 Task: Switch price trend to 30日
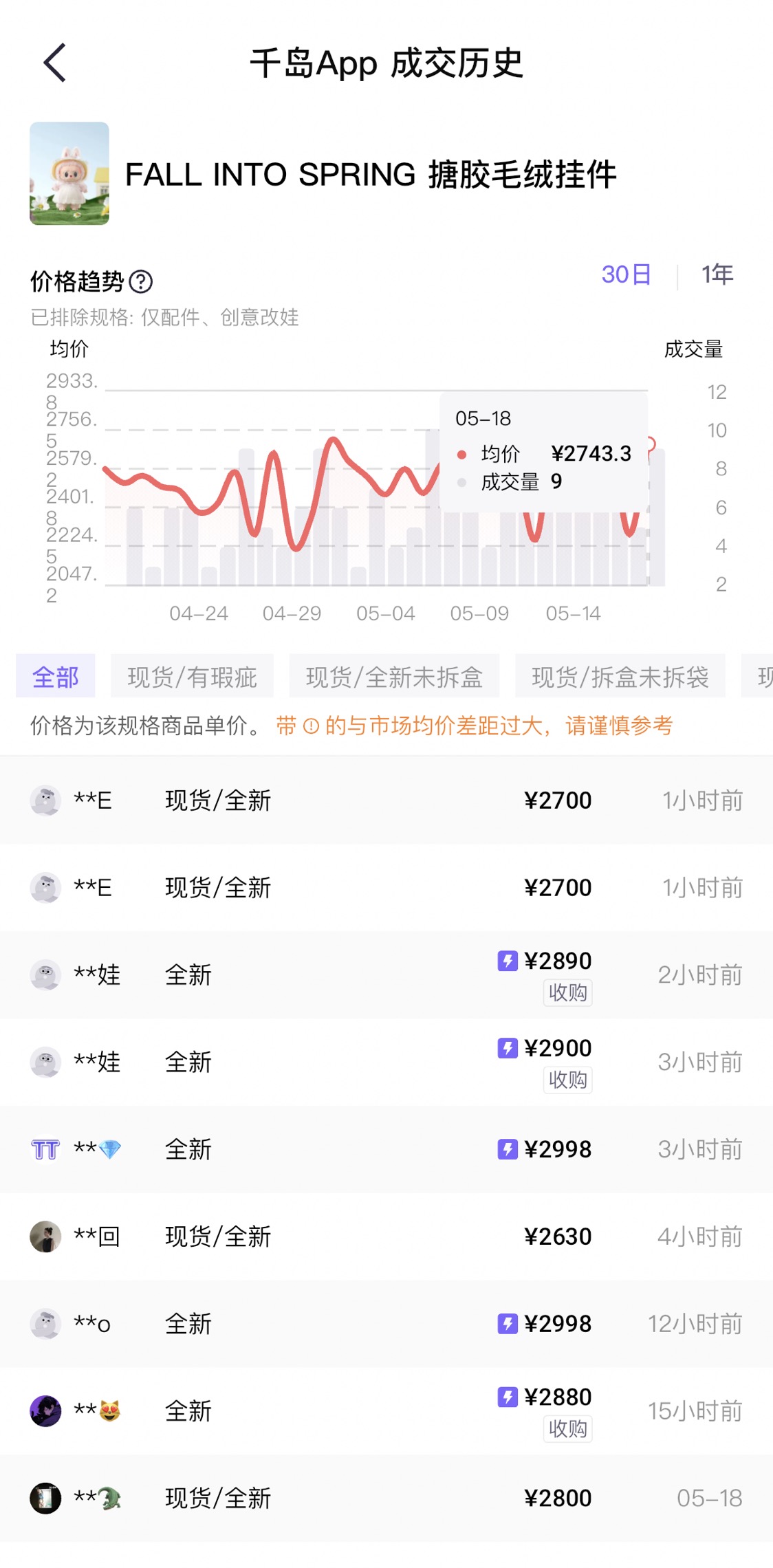pos(626,274)
